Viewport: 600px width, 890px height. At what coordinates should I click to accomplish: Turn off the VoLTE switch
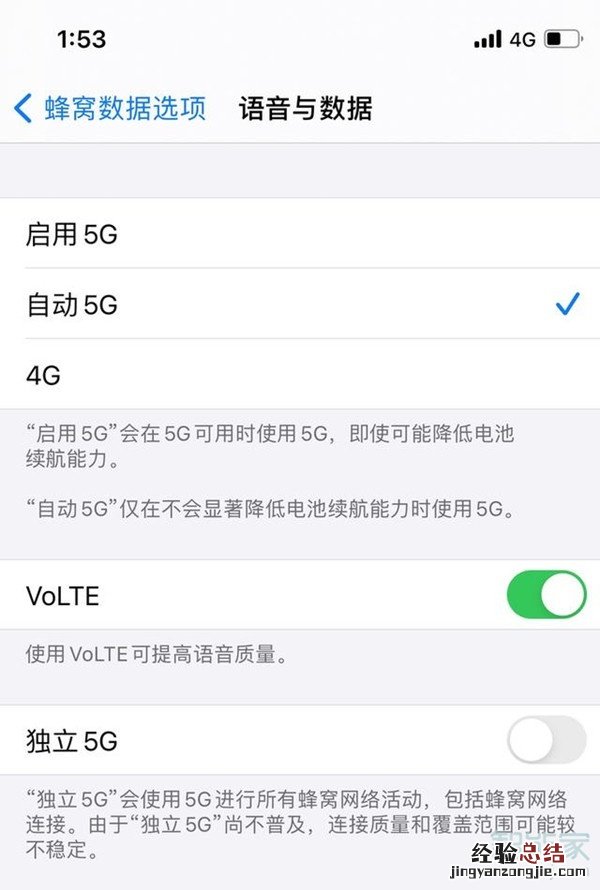click(546, 595)
